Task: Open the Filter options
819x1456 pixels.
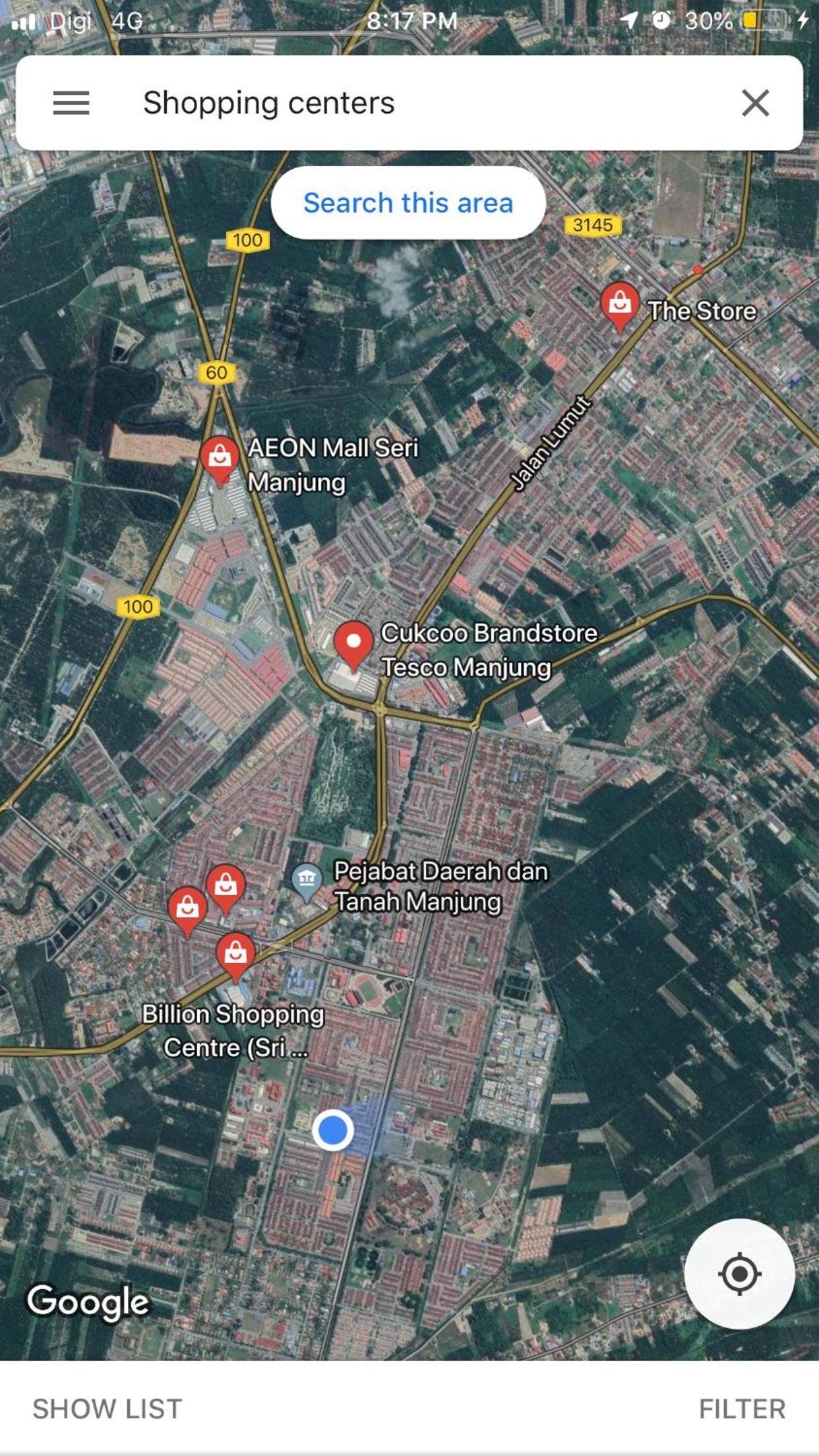Action: tap(742, 1409)
